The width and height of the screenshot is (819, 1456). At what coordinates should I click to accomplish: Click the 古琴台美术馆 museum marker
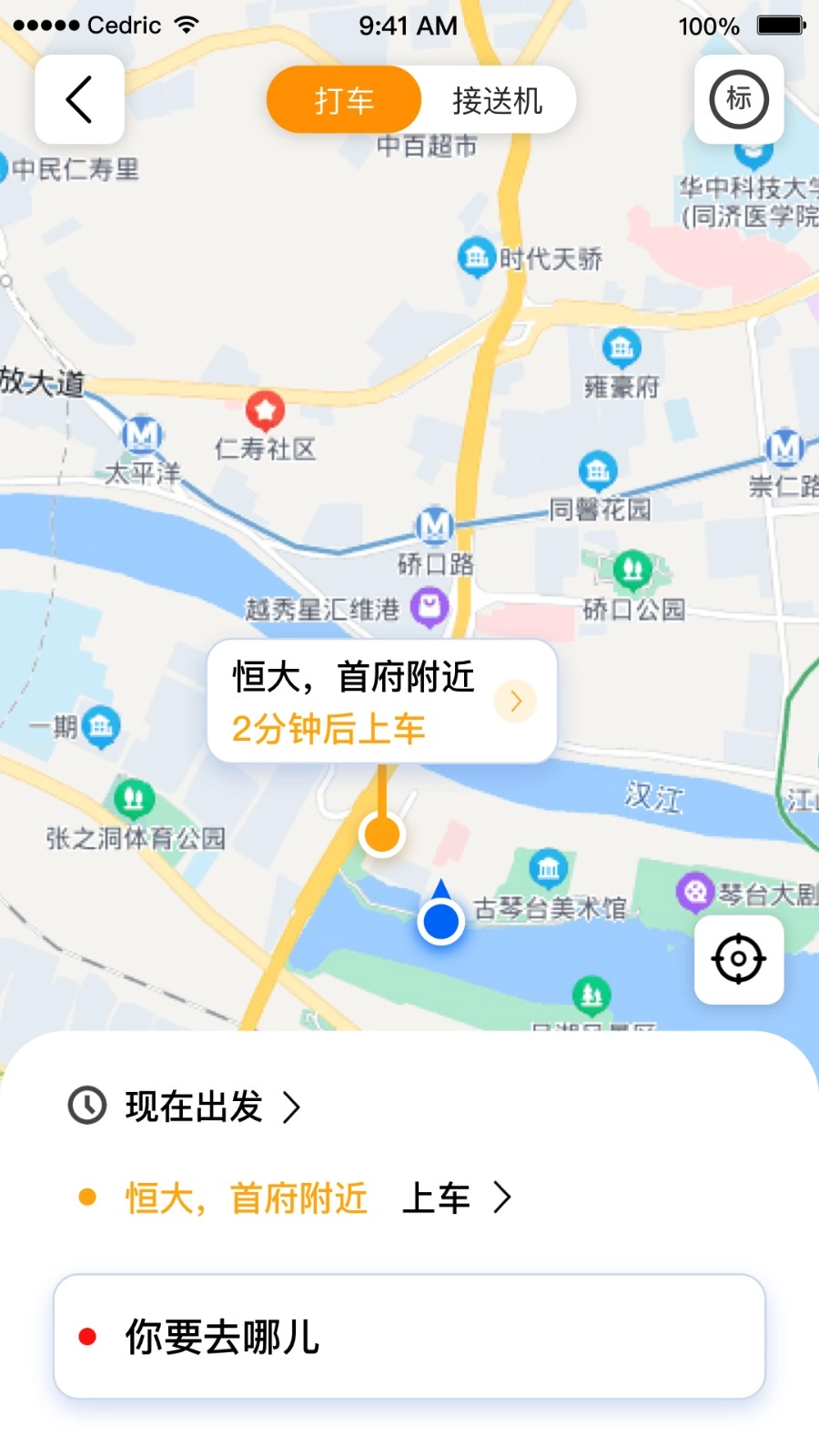[x=550, y=869]
